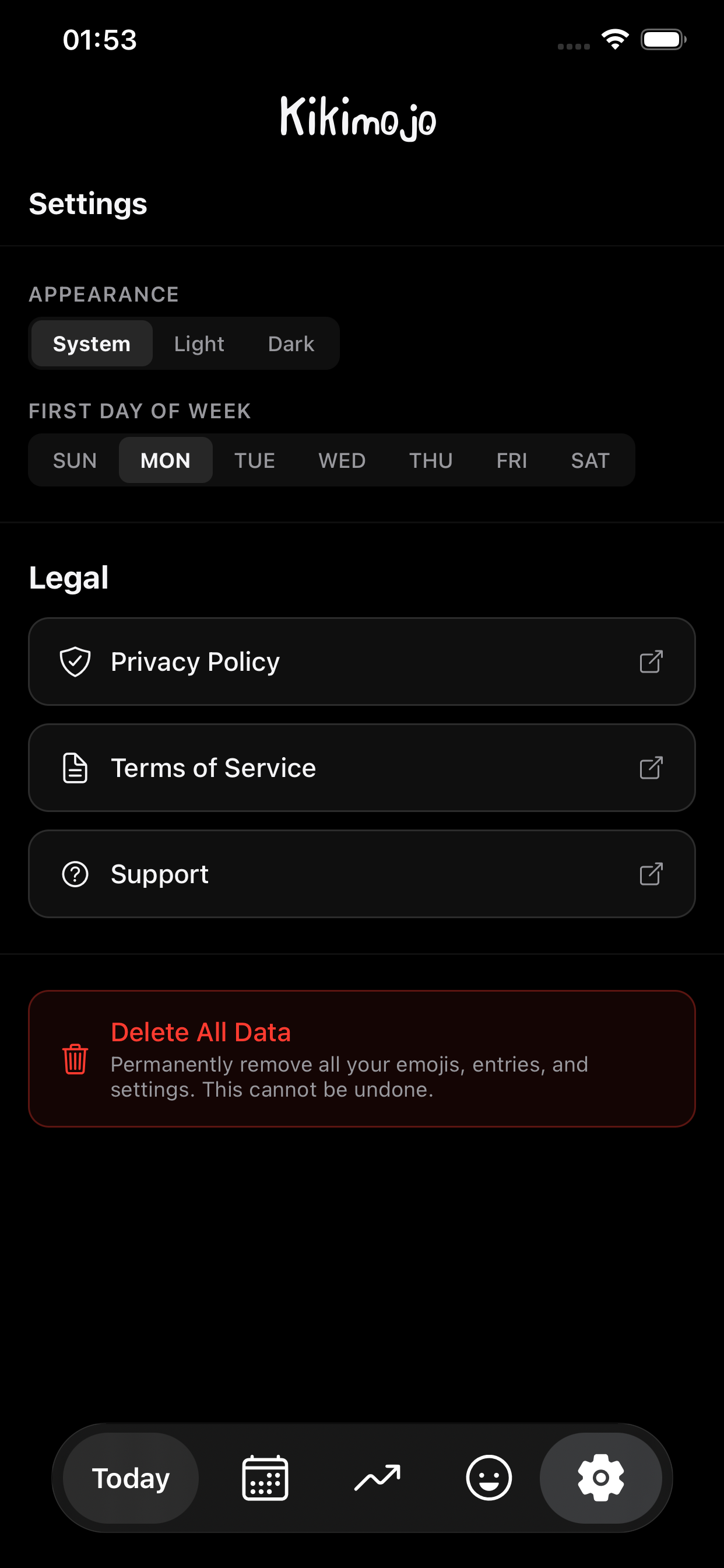Go to the Today tab
The height and width of the screenshot is (1568, 724).
(131, 1478)
